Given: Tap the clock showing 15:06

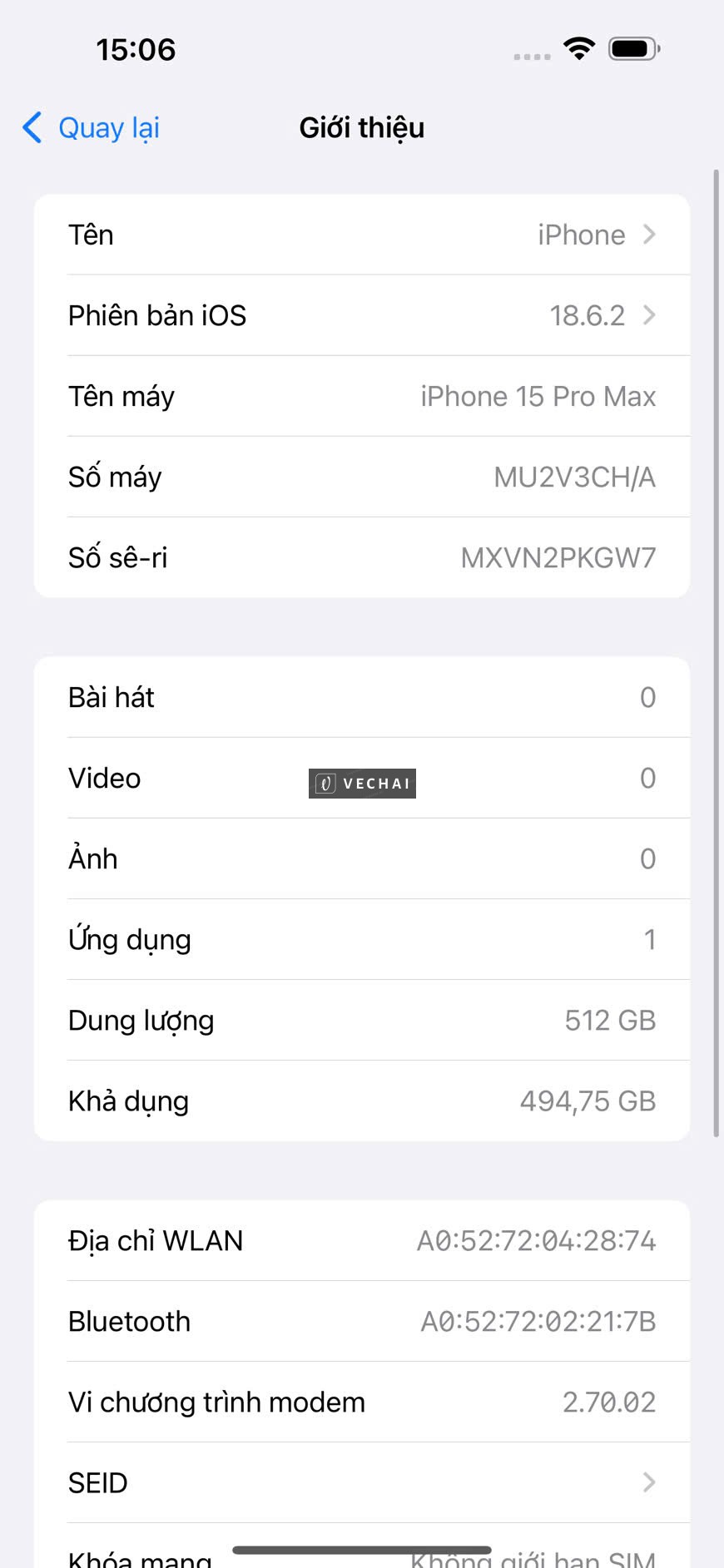Looking at the screenshot, I should click(137, 50).
